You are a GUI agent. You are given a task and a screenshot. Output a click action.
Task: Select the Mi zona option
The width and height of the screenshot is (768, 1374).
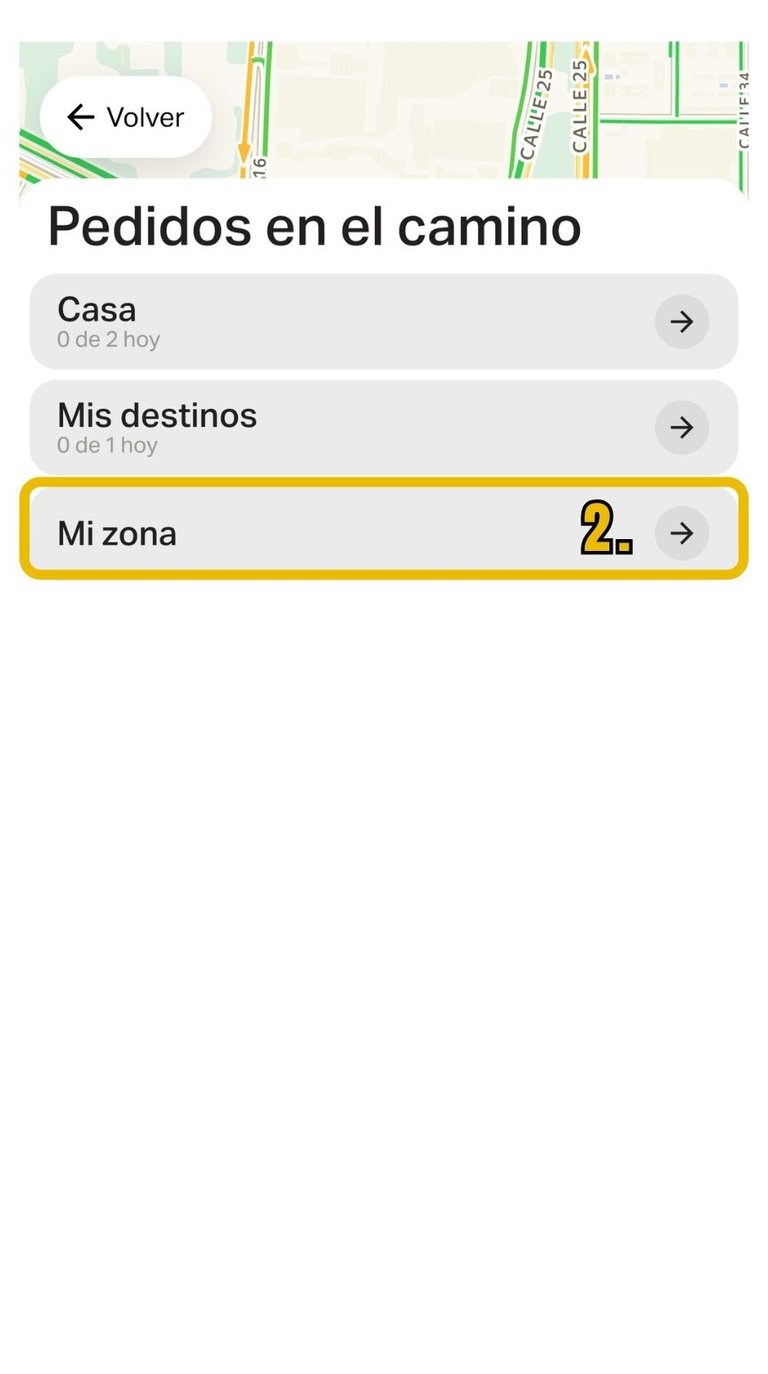[383, 532]
